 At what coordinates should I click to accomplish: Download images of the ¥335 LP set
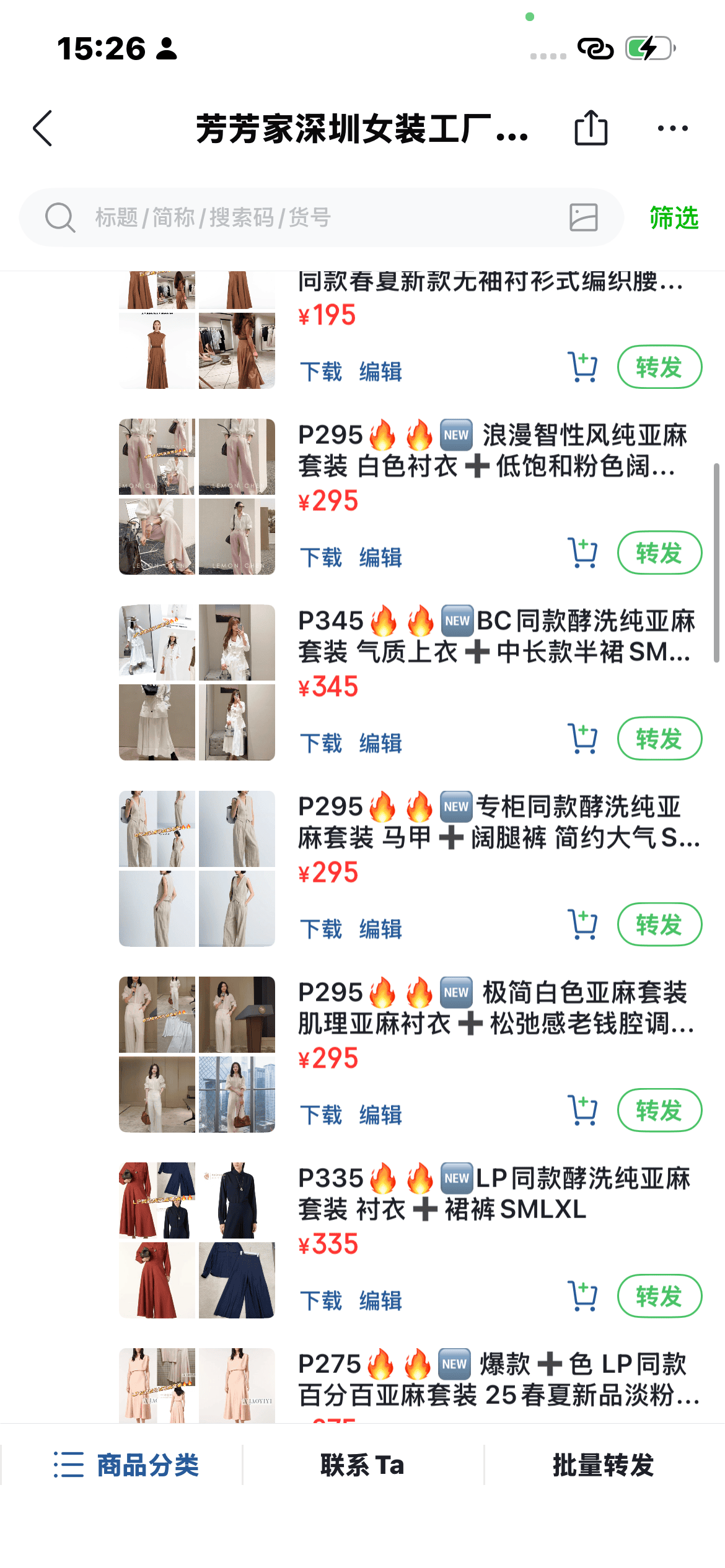click(x=321, y=1300)
